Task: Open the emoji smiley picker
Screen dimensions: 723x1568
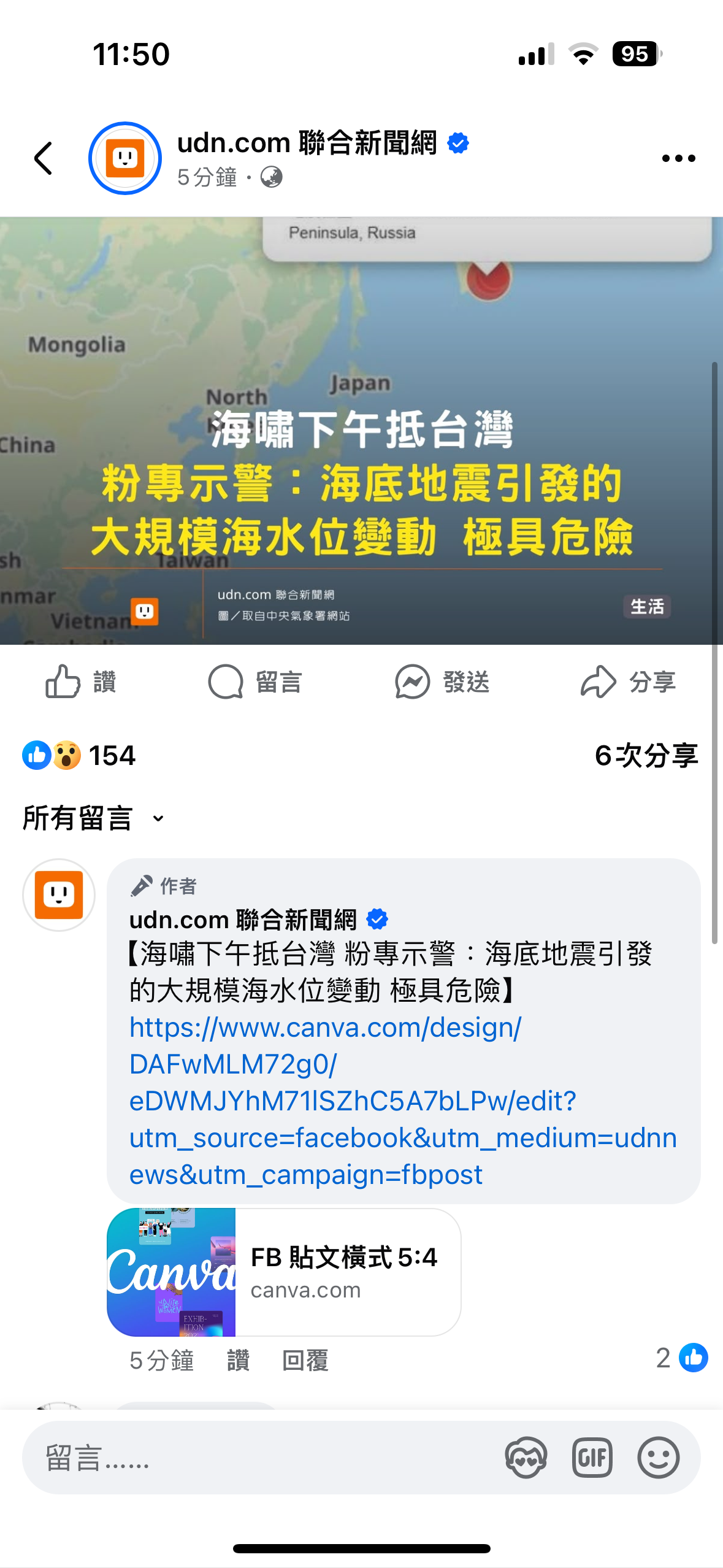Action: click(658, 1458)
